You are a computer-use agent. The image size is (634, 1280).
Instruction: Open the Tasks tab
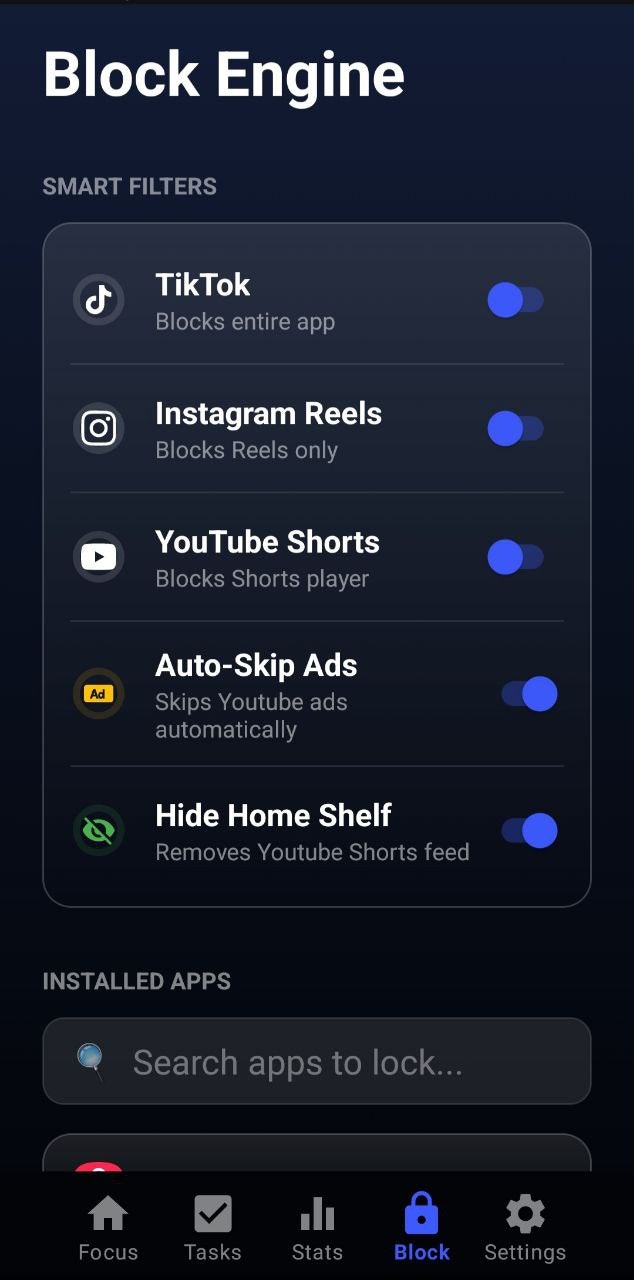point(213,1229)
